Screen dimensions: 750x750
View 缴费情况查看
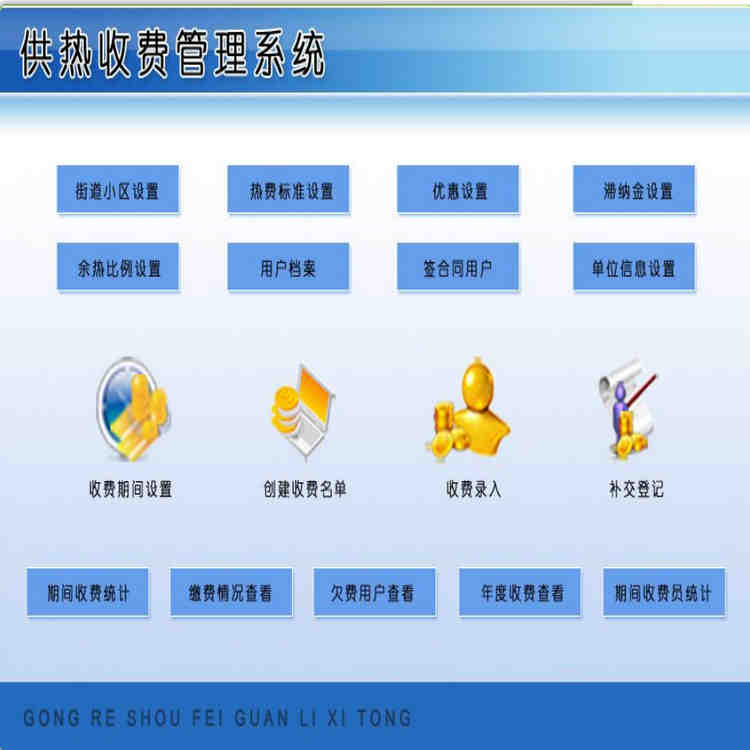[231, 592]
